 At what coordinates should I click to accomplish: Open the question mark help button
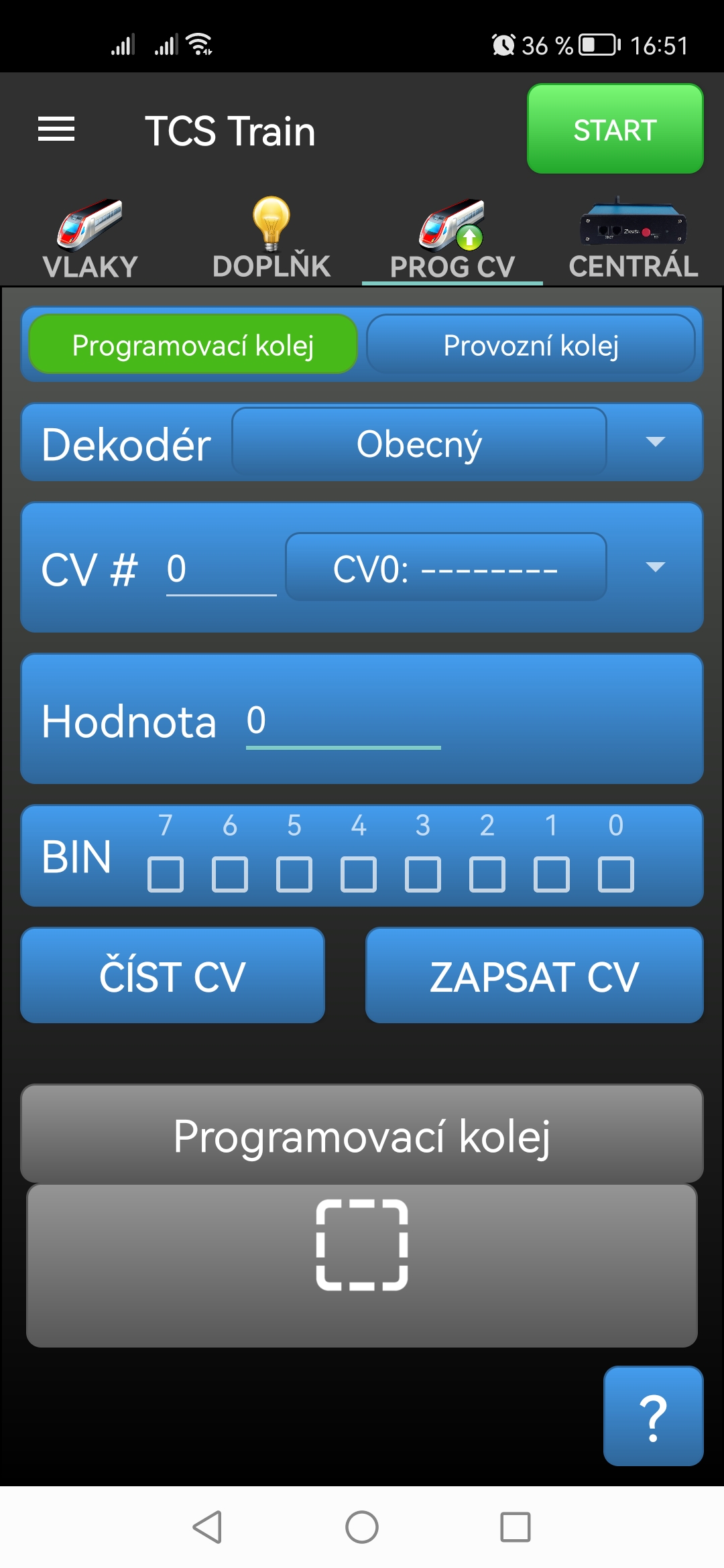(x=653, y=1417)
